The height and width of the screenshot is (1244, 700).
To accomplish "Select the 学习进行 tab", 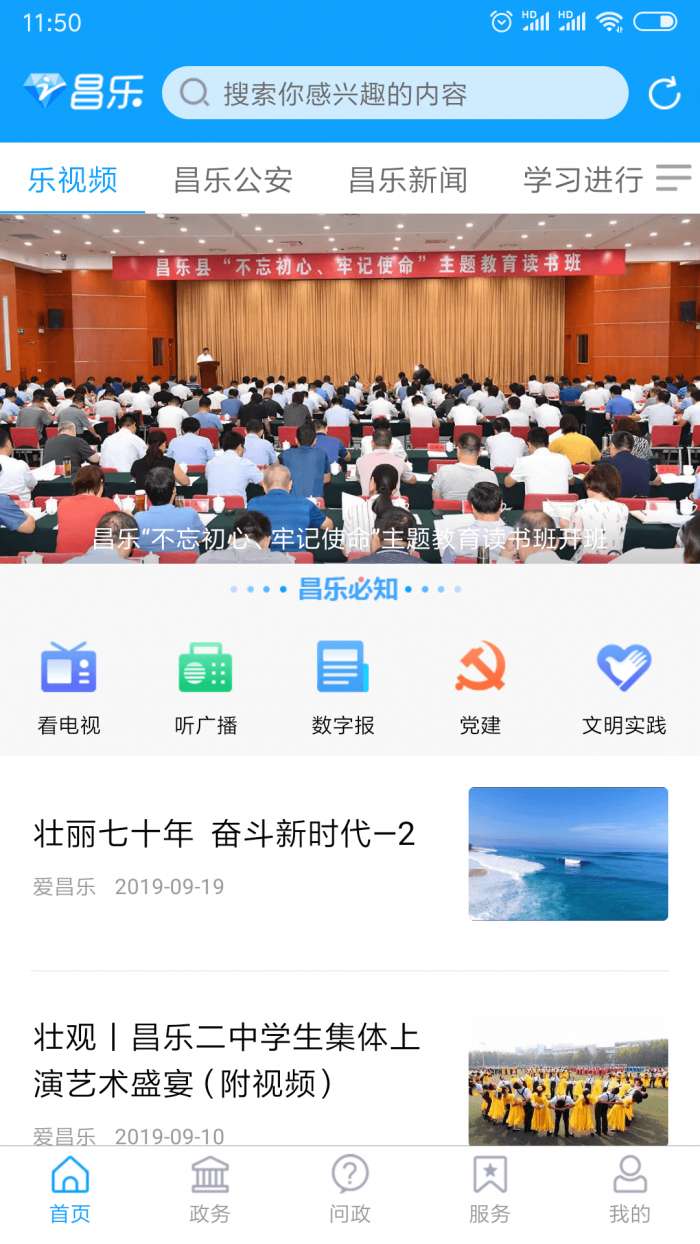I will [x=583, y=180].
